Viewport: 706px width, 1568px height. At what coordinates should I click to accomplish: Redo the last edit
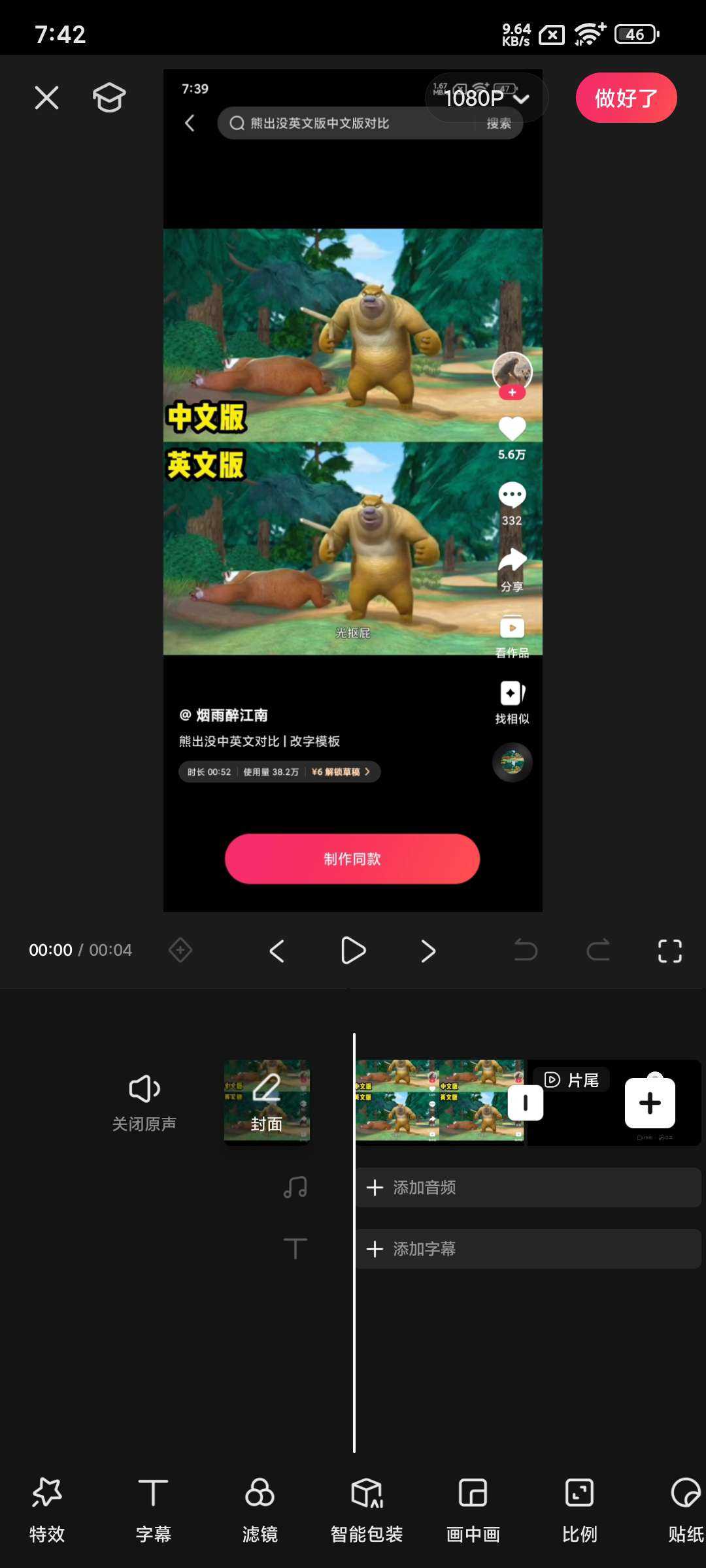(597, 950)
